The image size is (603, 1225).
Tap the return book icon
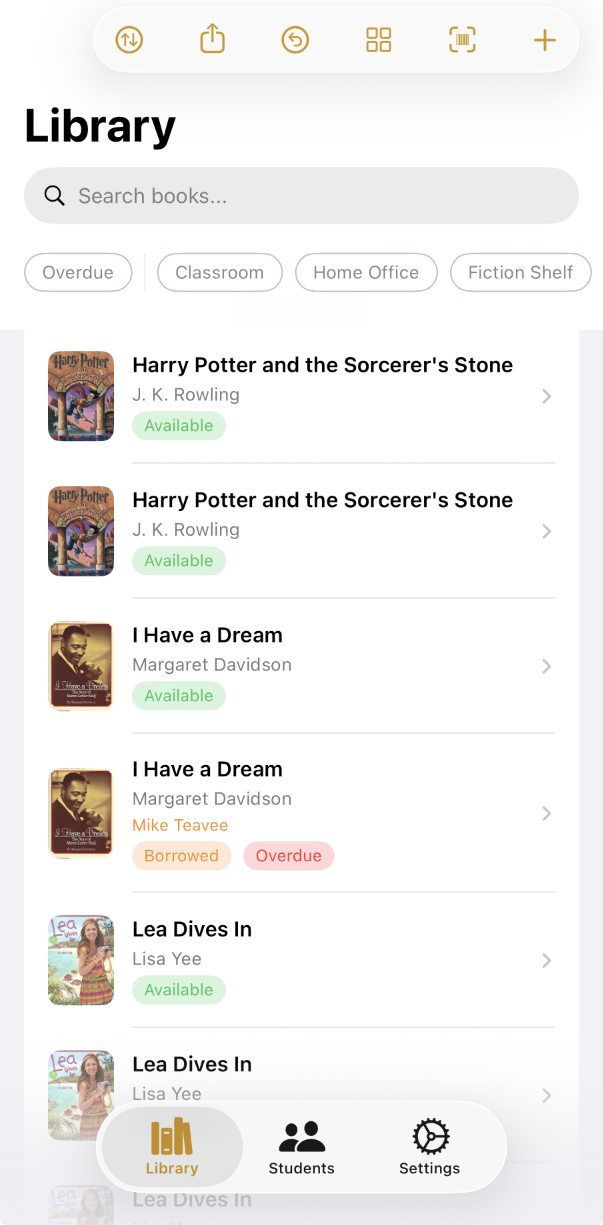click(295, 41)
